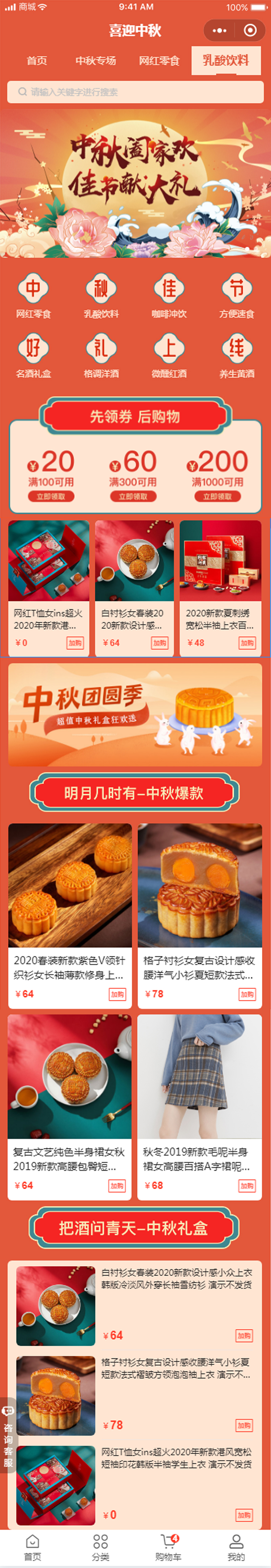The height and width of the screenshot is (1568, 271).
Task: Open the 购物车 cart tab
Action: [x=168, y=1547]
